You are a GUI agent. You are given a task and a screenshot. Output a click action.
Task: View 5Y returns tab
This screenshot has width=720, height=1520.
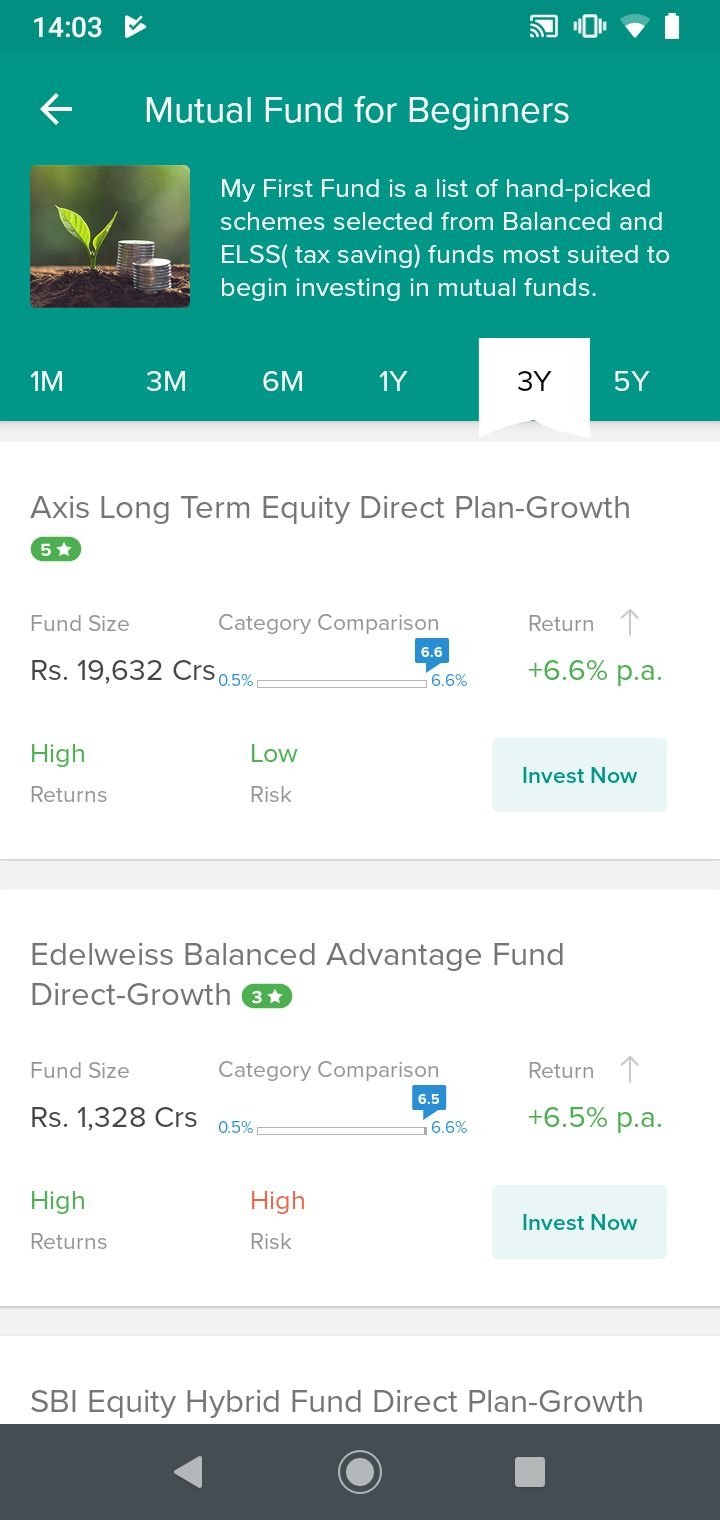631,381
